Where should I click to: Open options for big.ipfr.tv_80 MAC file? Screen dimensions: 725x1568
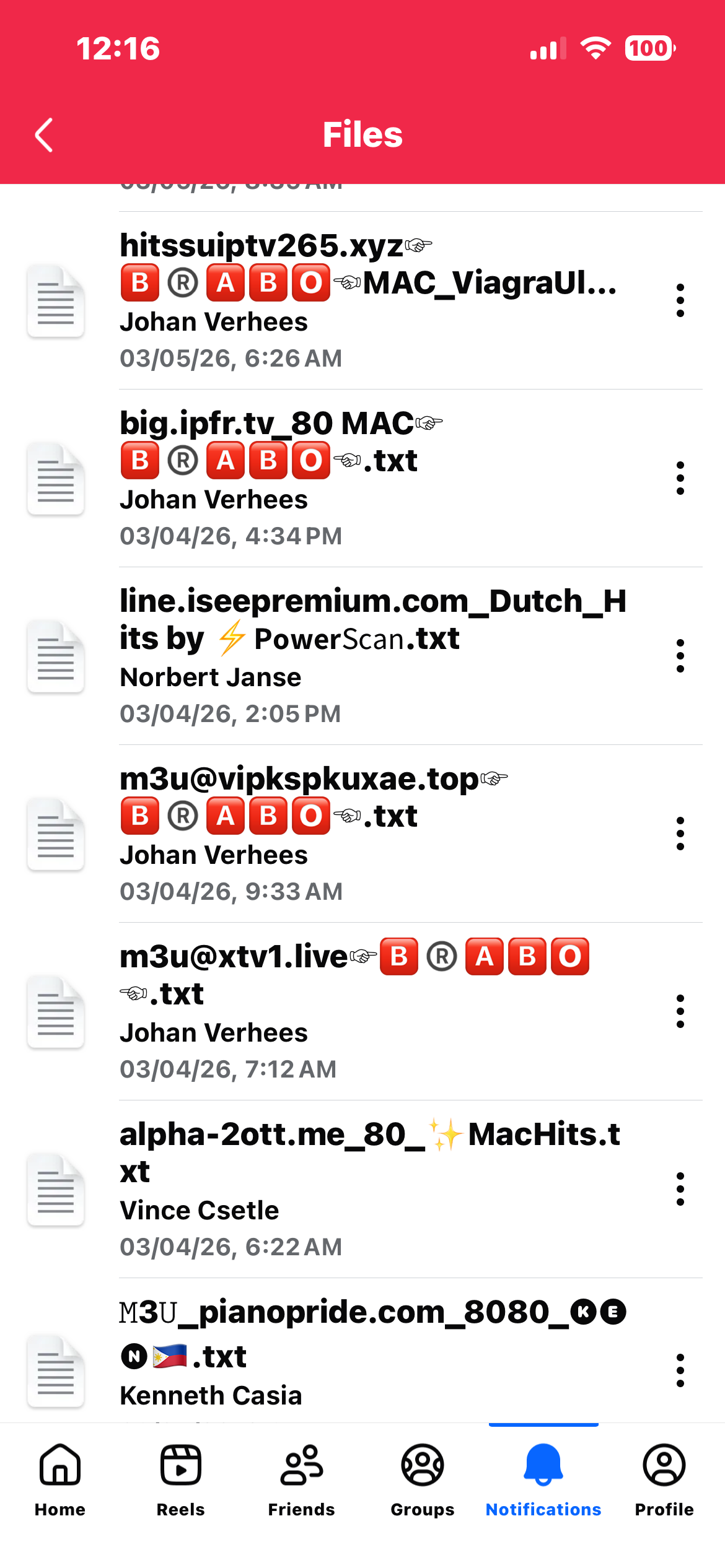click(x=680, y=478)
